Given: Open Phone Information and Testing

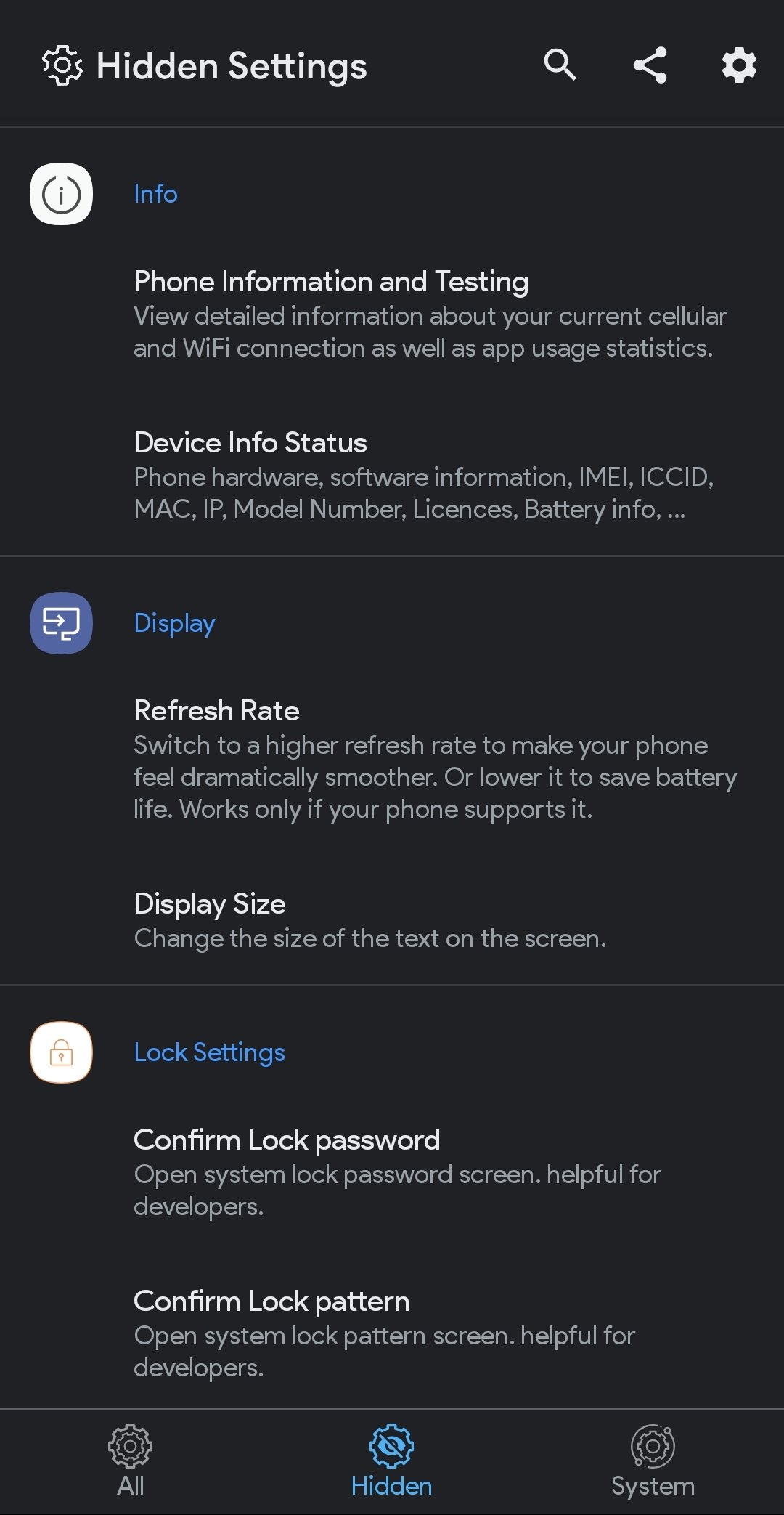Looking at the screenshot, I should click(392, 314).
